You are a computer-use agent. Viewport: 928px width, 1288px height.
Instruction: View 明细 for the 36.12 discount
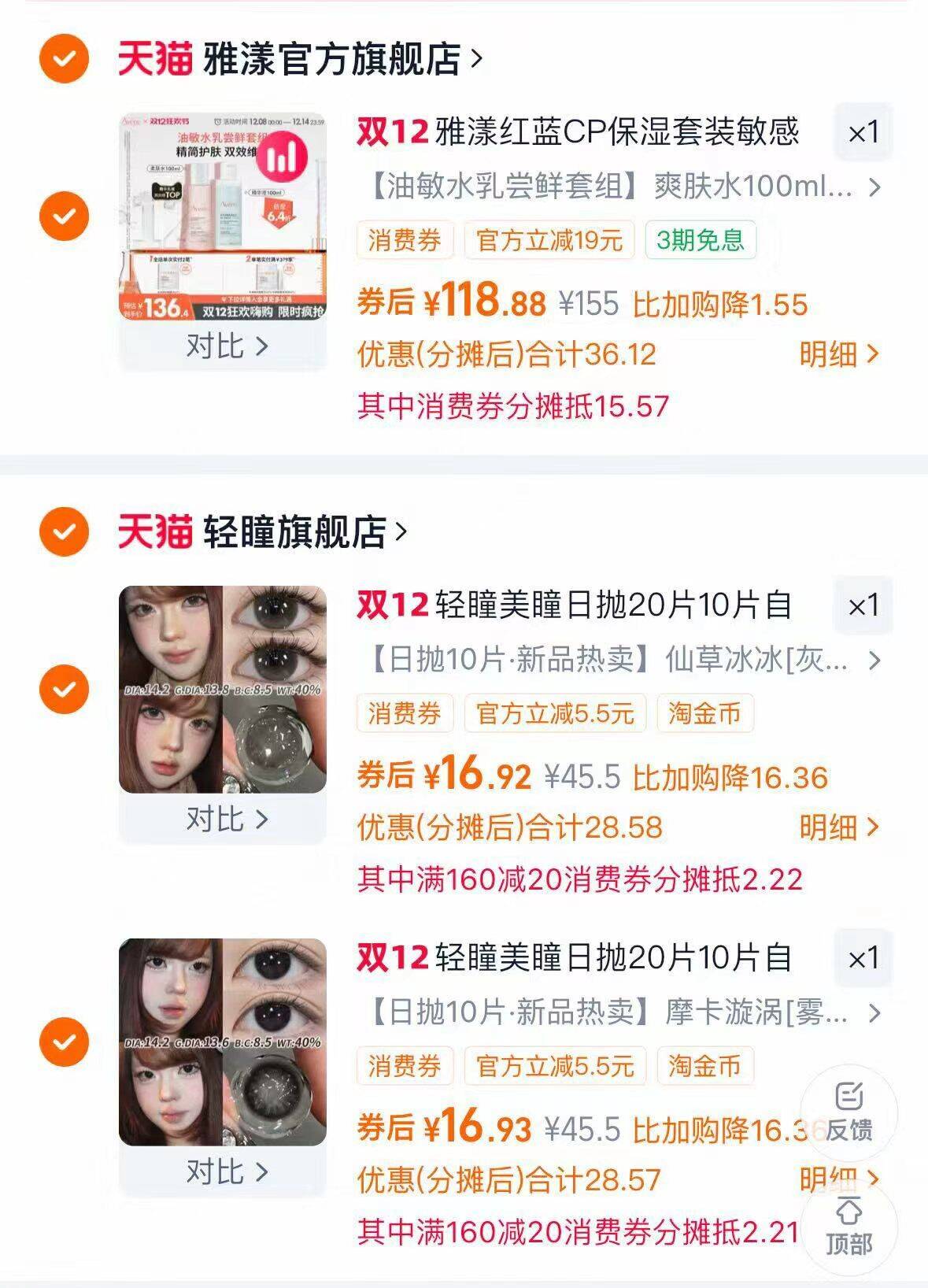click(x=837, y=354)
